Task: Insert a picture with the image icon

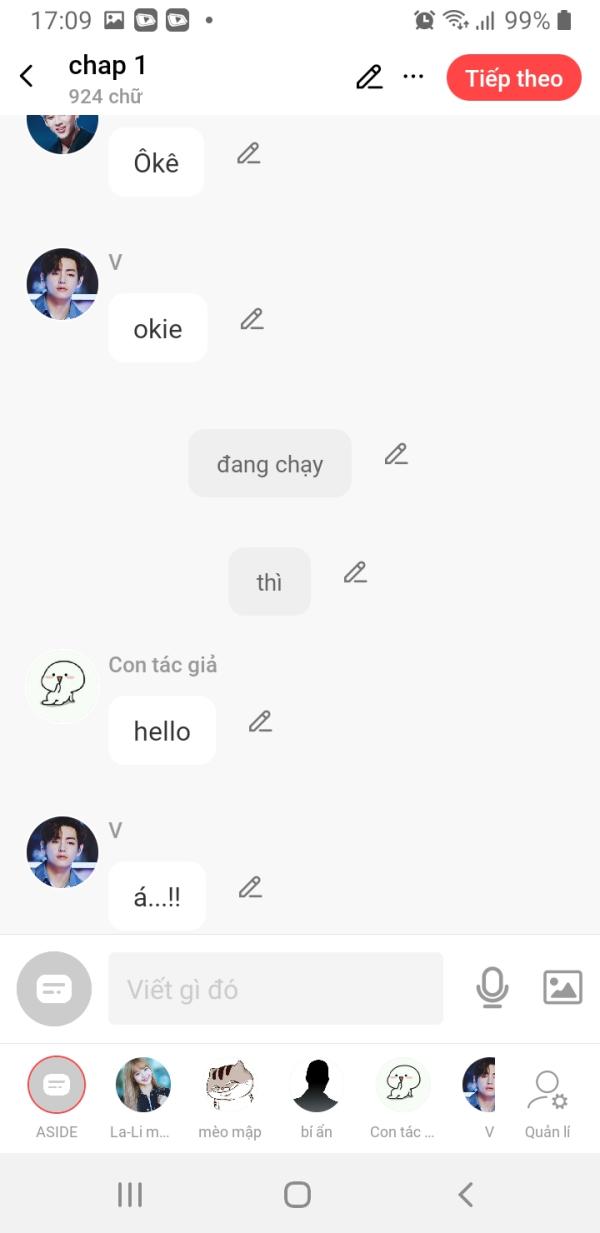Action: pos(562,987)
